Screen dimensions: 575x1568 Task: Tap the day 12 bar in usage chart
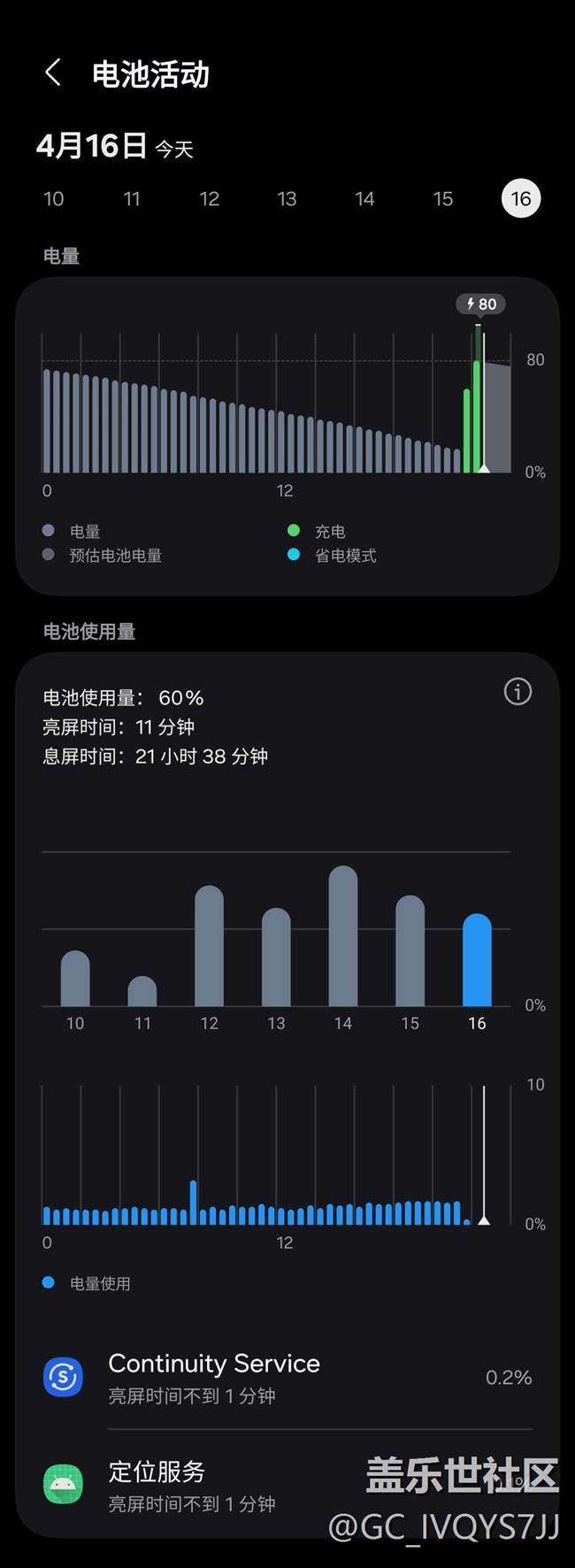pyautogui.click(x=209, y=946)
